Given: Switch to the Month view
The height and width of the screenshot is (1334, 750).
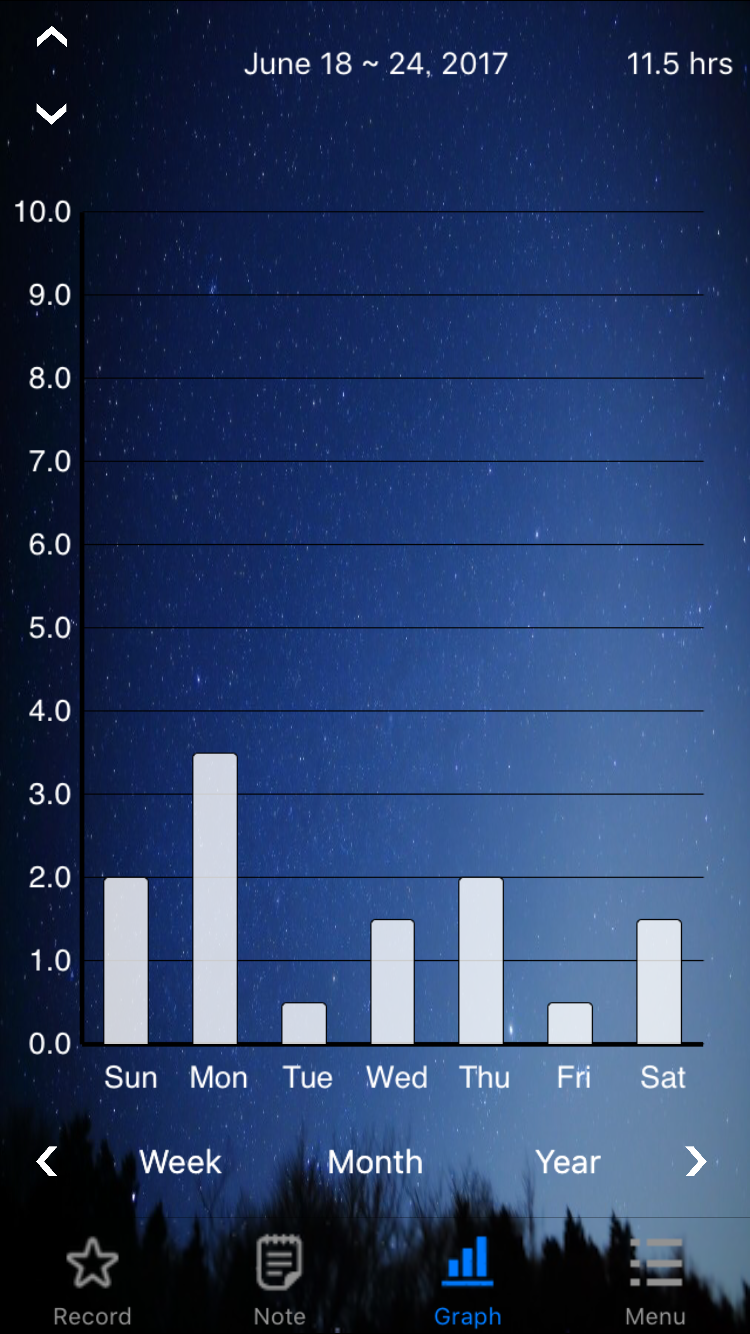Looking at the screenshot, I should click(x=375, y=1162).
